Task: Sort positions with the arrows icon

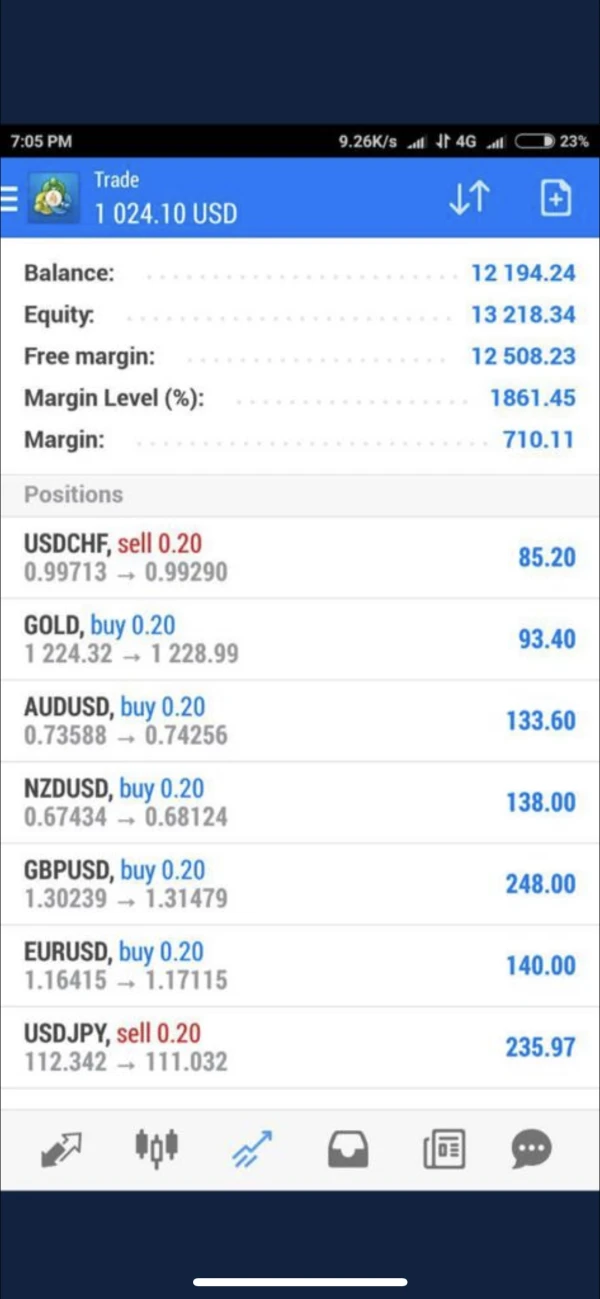Action: pyautogui.click(x=468, y=198)
